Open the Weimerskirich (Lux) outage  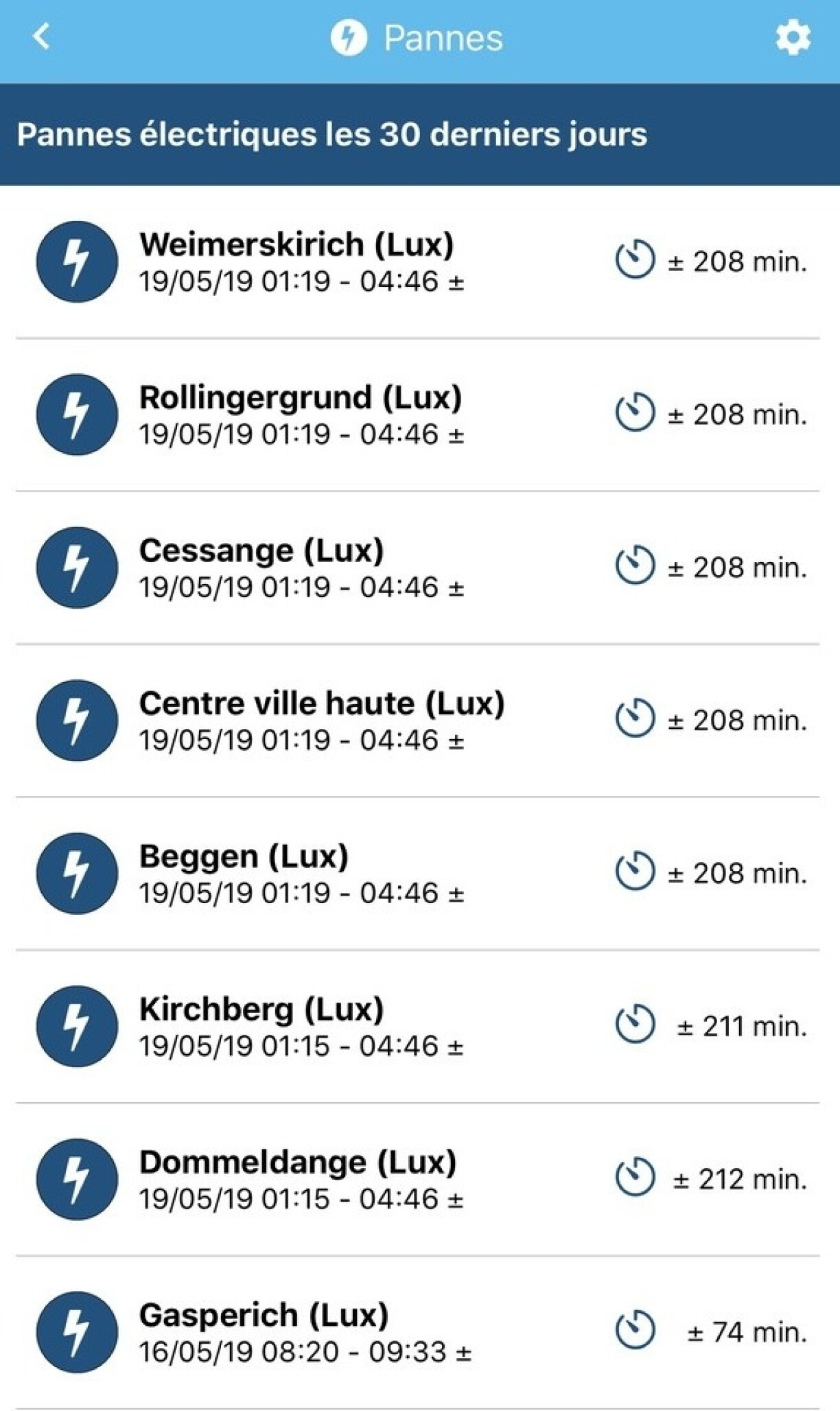[420, 261]
